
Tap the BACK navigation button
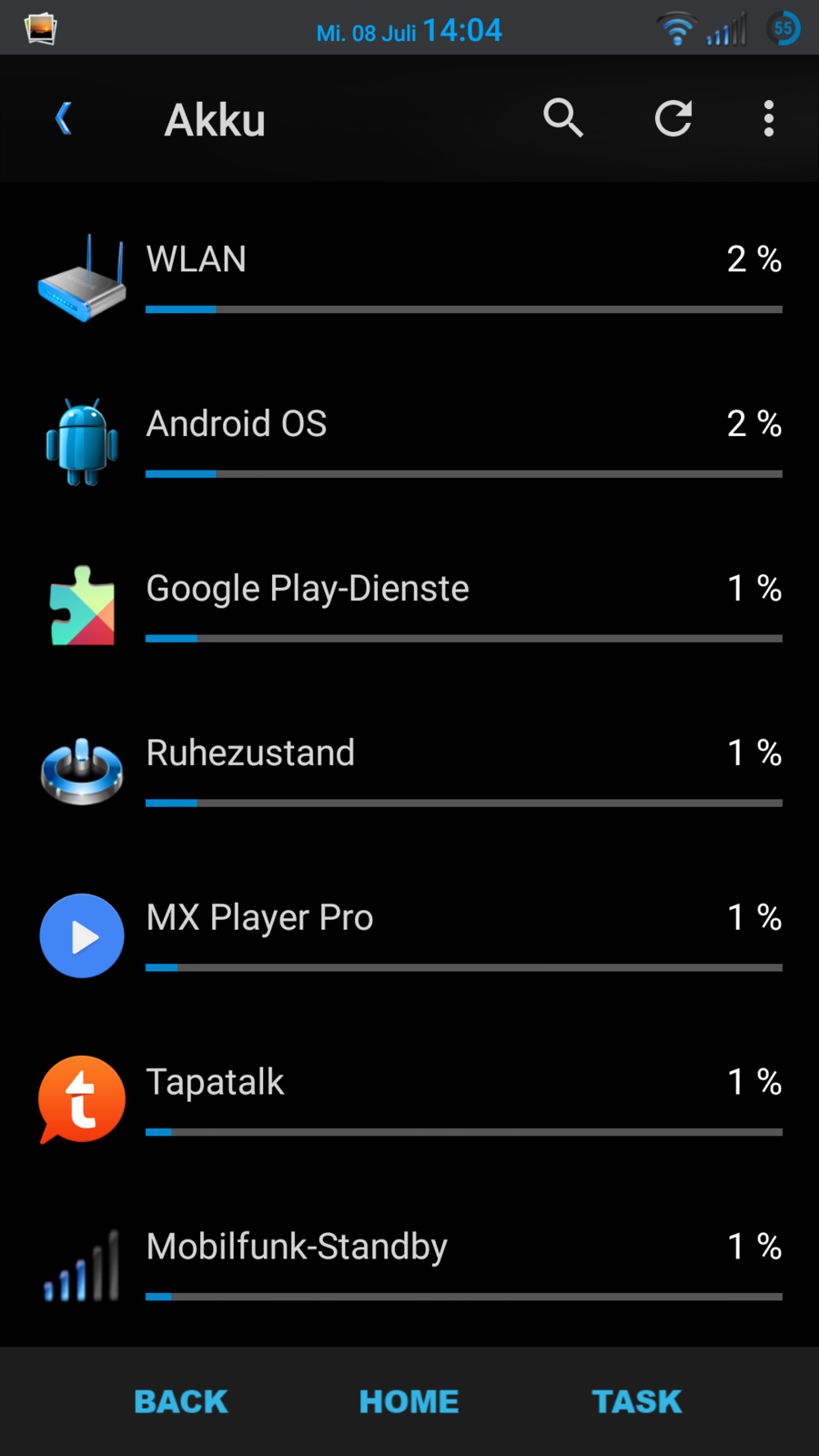click(181, 1401)
